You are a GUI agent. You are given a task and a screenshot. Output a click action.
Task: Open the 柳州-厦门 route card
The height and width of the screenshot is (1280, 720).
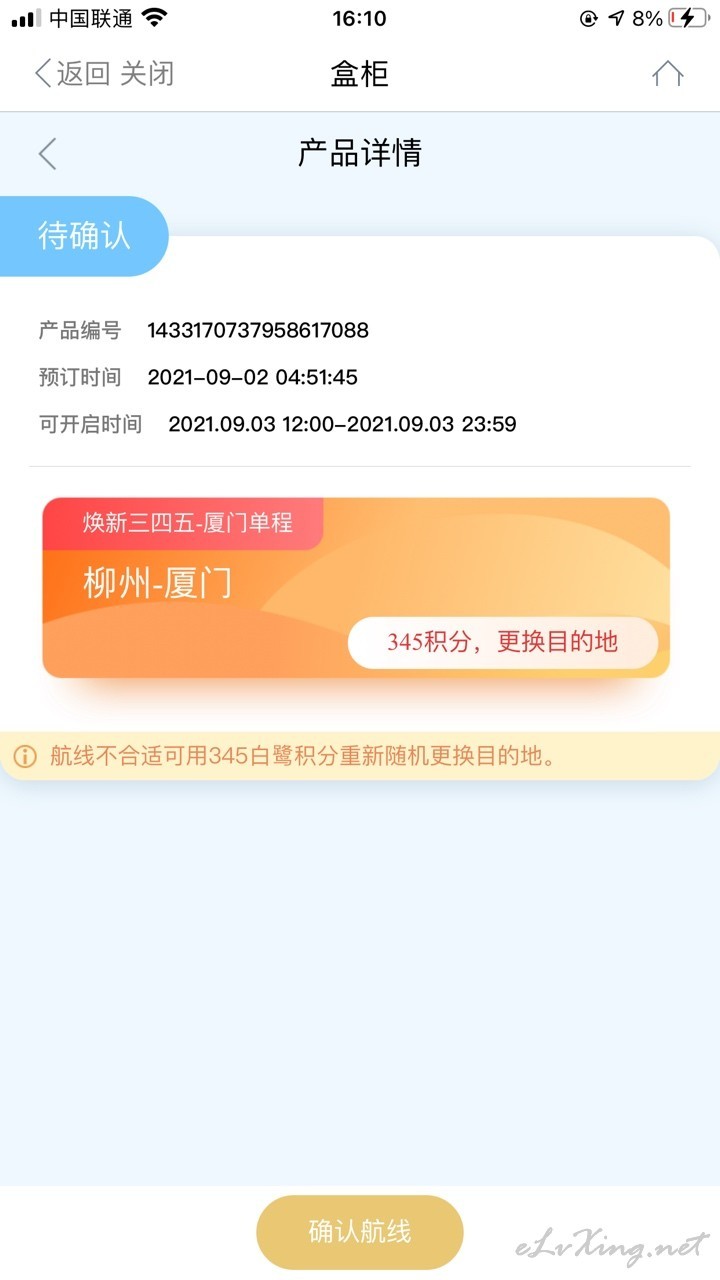[x=356, y=588]
